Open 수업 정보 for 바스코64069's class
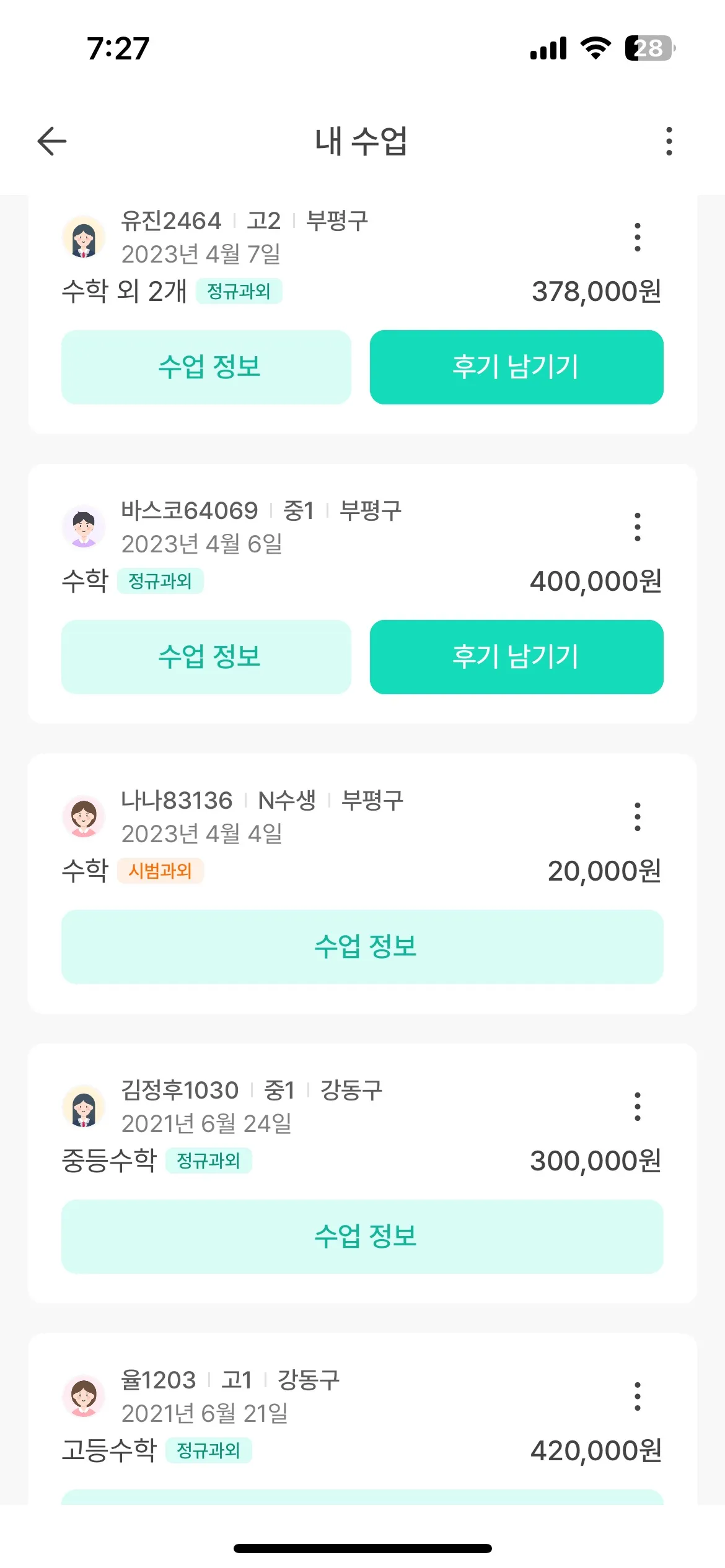The height and width of the screenshot is (1568, 725). [207, 656]
